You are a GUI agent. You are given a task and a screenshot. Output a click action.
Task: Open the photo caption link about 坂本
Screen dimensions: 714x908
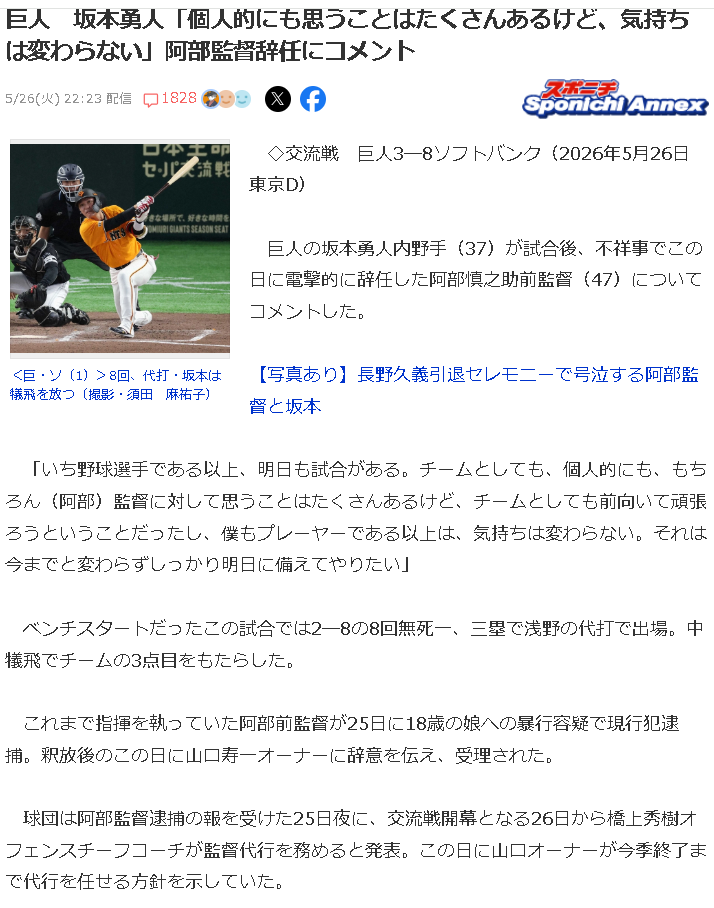coord(116,385)
